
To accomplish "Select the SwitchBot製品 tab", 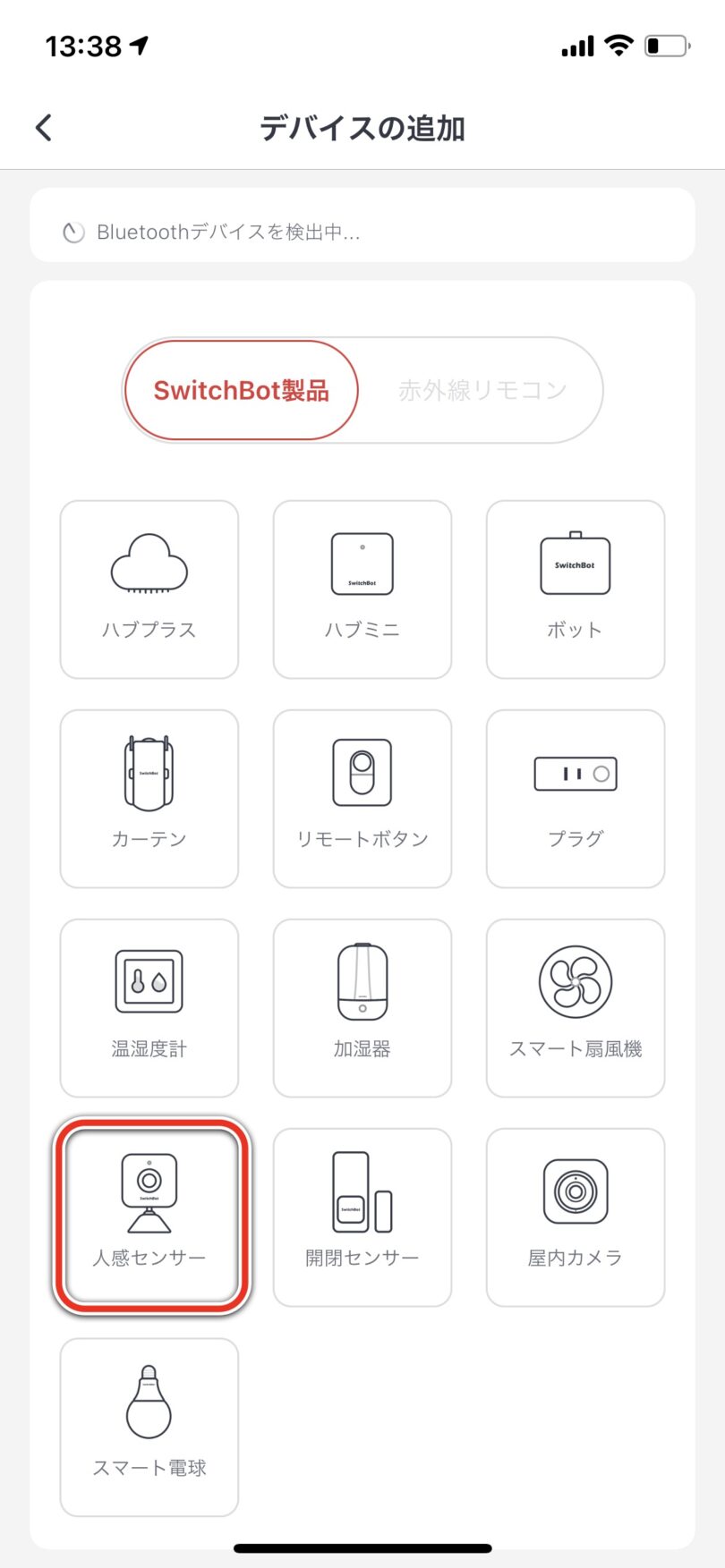I will click(x=241, y=390).
